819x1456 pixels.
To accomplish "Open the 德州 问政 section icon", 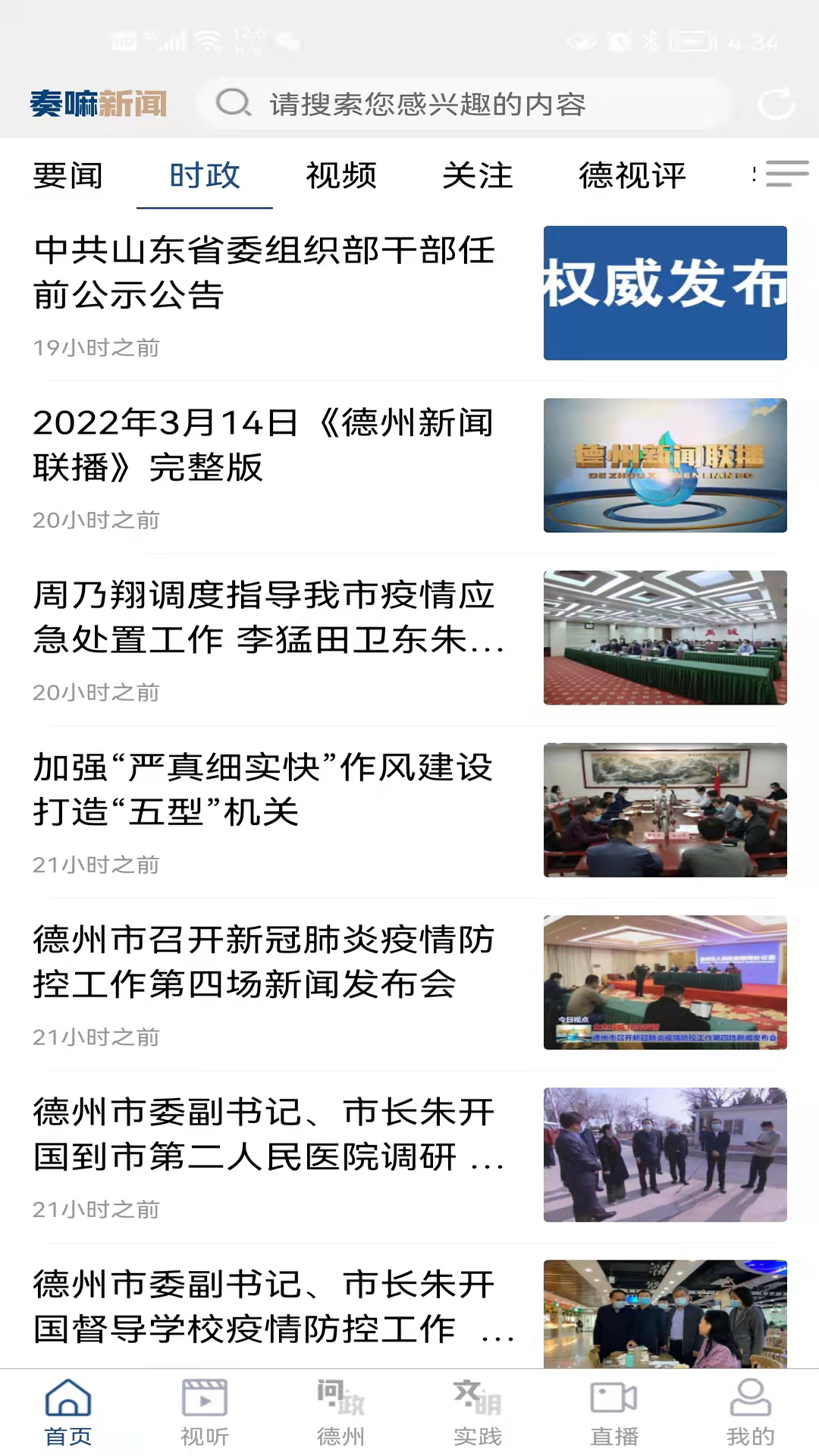I will 340,1399.
